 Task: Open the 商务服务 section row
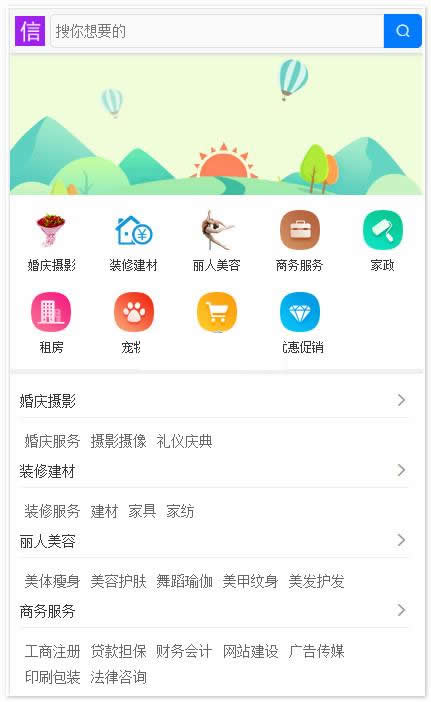213,610
